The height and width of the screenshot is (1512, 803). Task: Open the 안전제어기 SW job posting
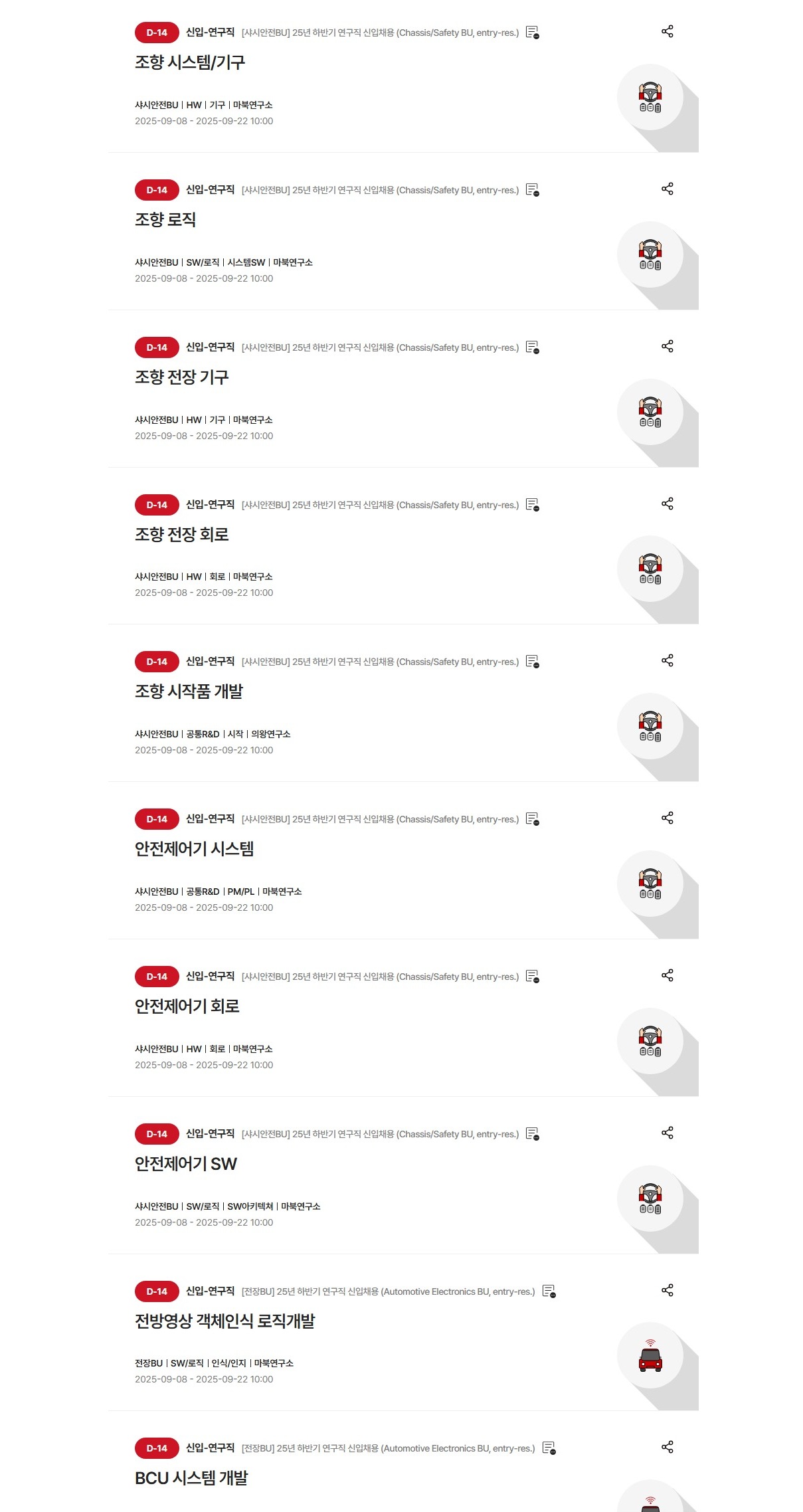pyautogui.click(x=185, y=1164)
